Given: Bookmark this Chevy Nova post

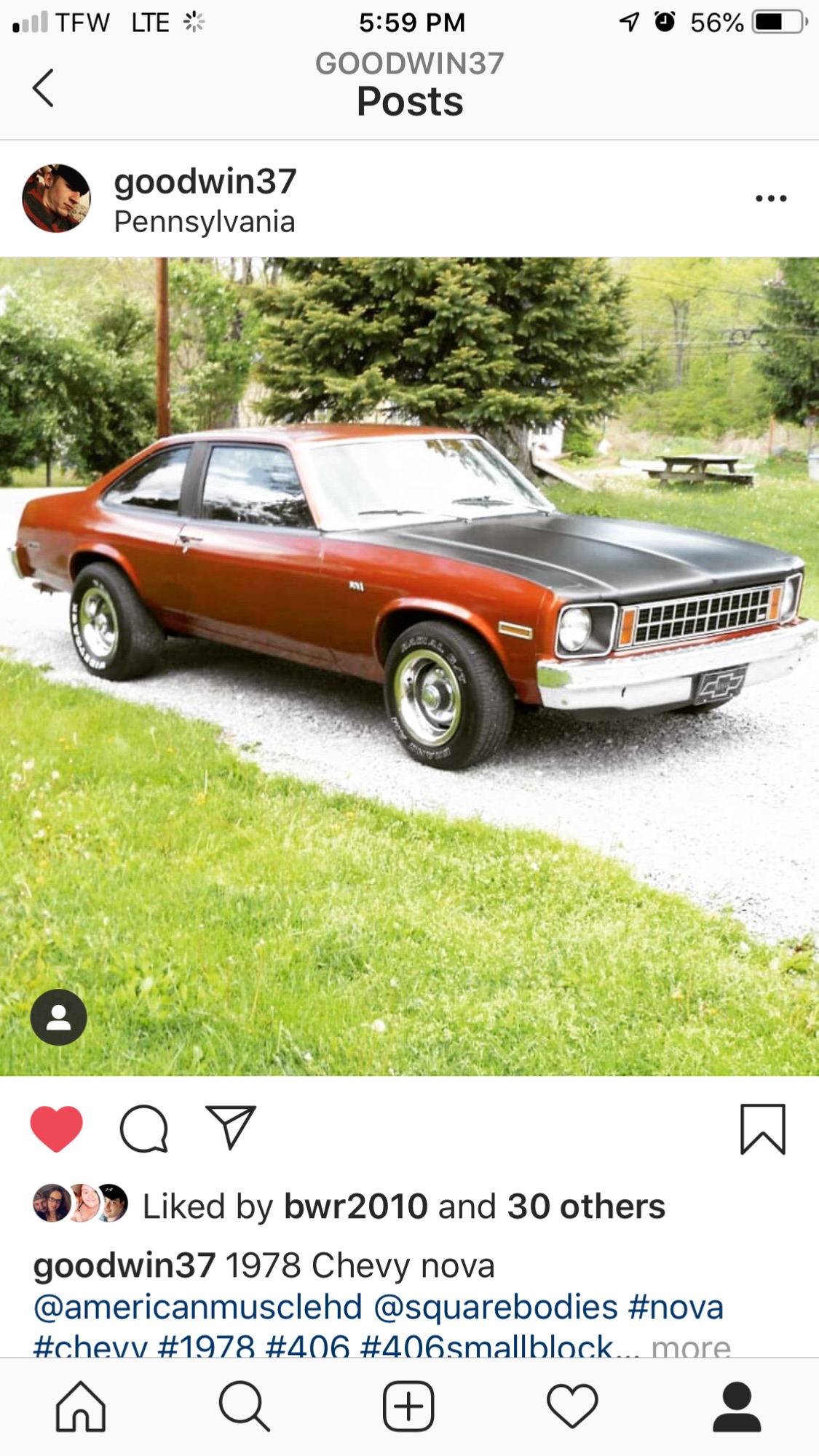Looking at the screenshot, I should [762, 1129].
